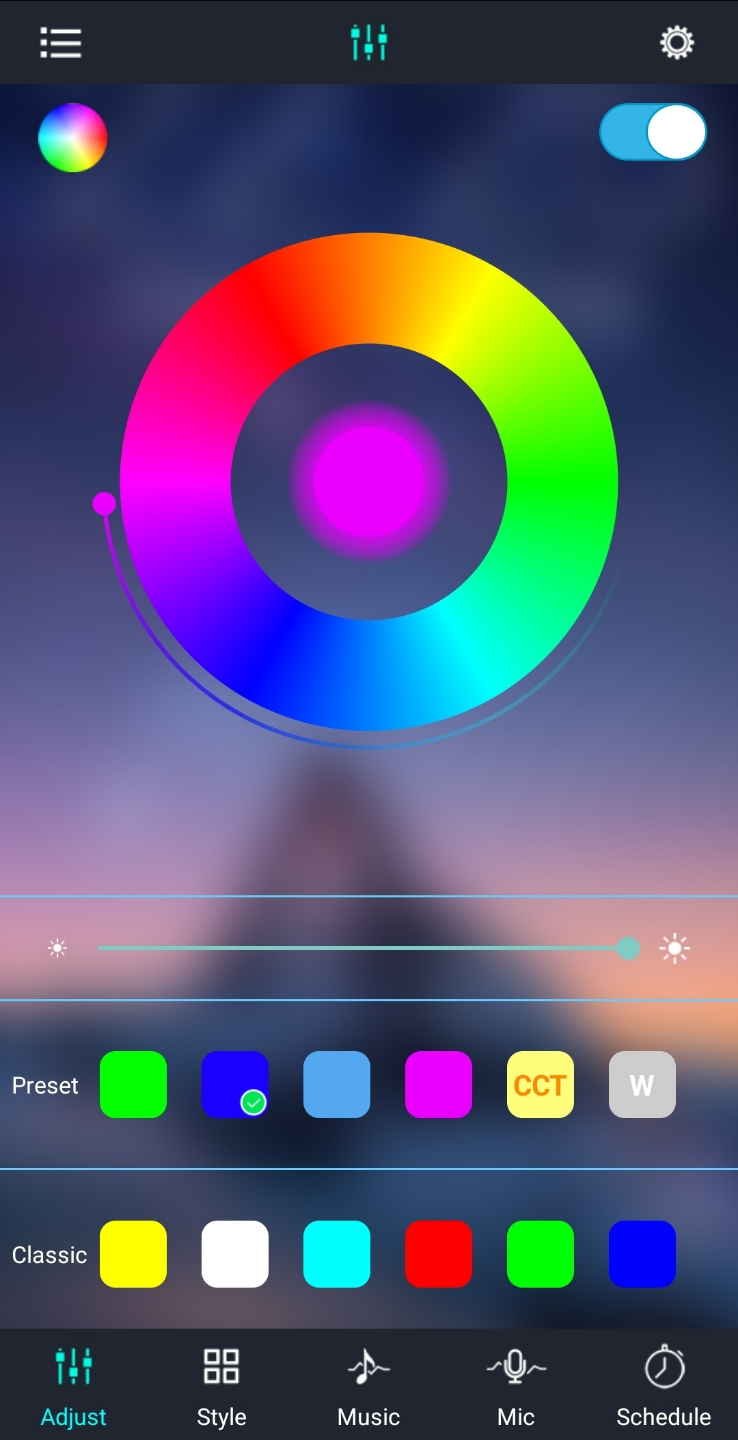The height and width of the screenshot is (1440, 738).
Task: Pick the white Classic color
Action: pyautogui.click(x=235, y=1254)
